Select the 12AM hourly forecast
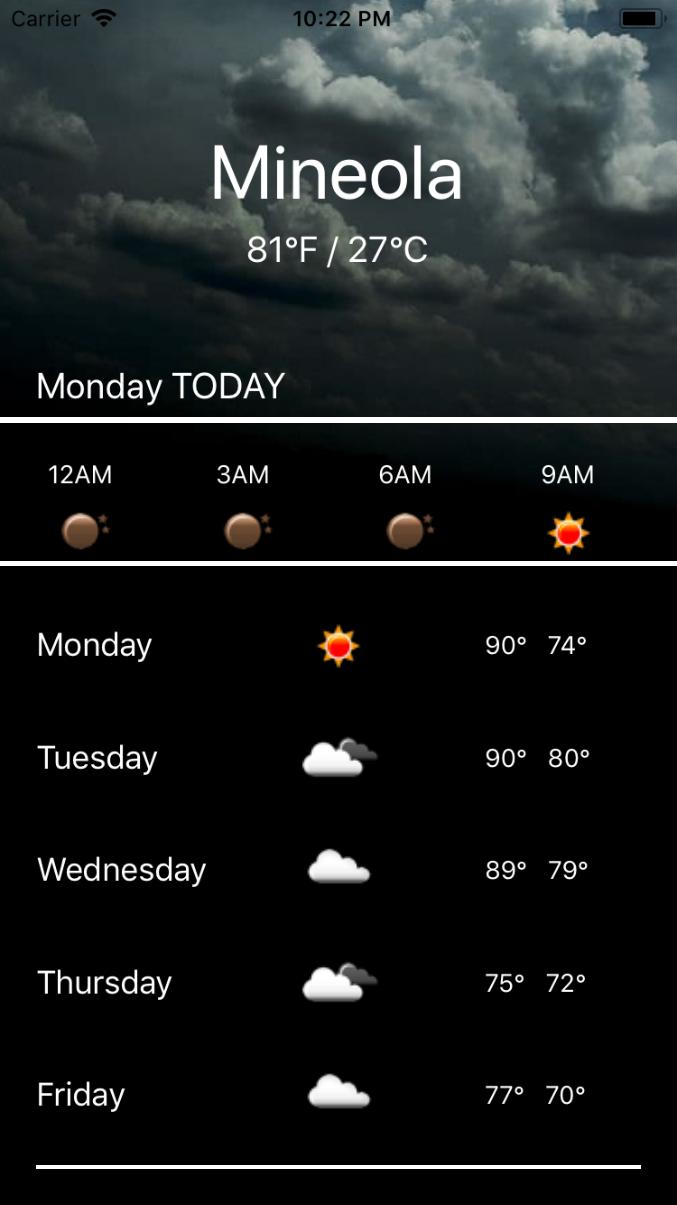677x1205 pixels. coord(81,505)
